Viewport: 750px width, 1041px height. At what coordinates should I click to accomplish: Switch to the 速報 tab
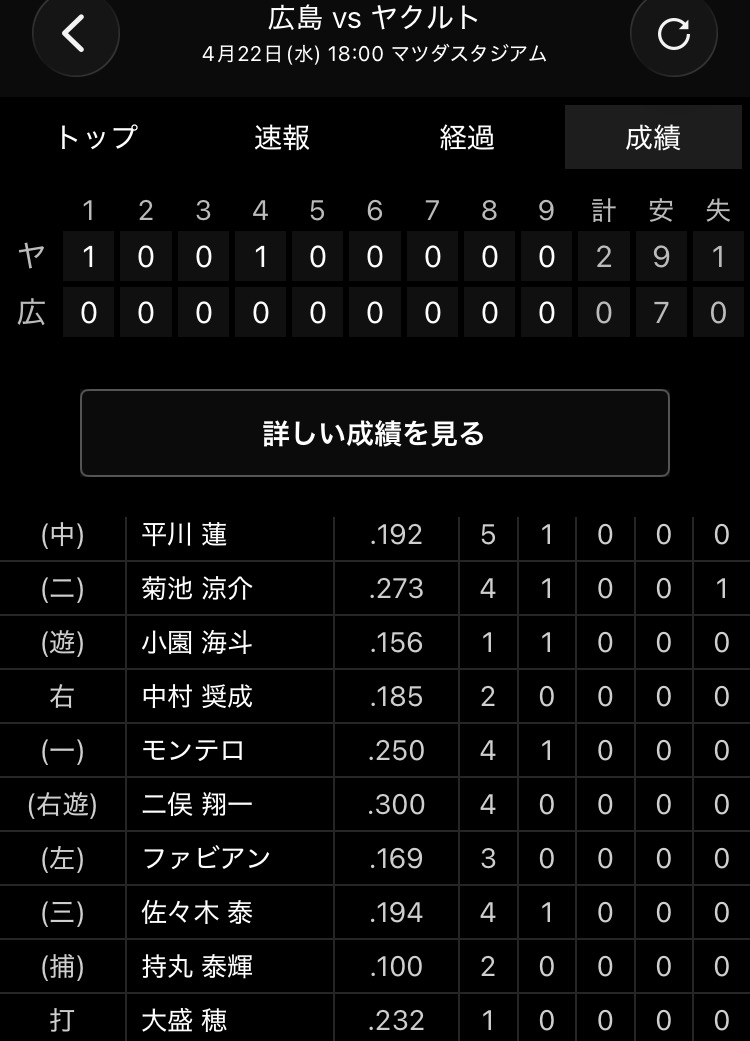[x=282, y=138]
